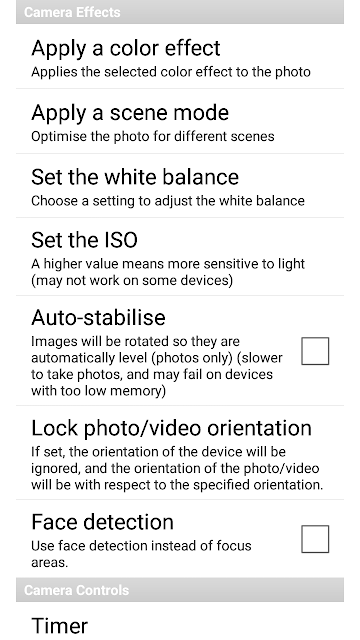Open the Set the ISO setting
This screenshot has height=640, width=360.
[x=180, y=257]
